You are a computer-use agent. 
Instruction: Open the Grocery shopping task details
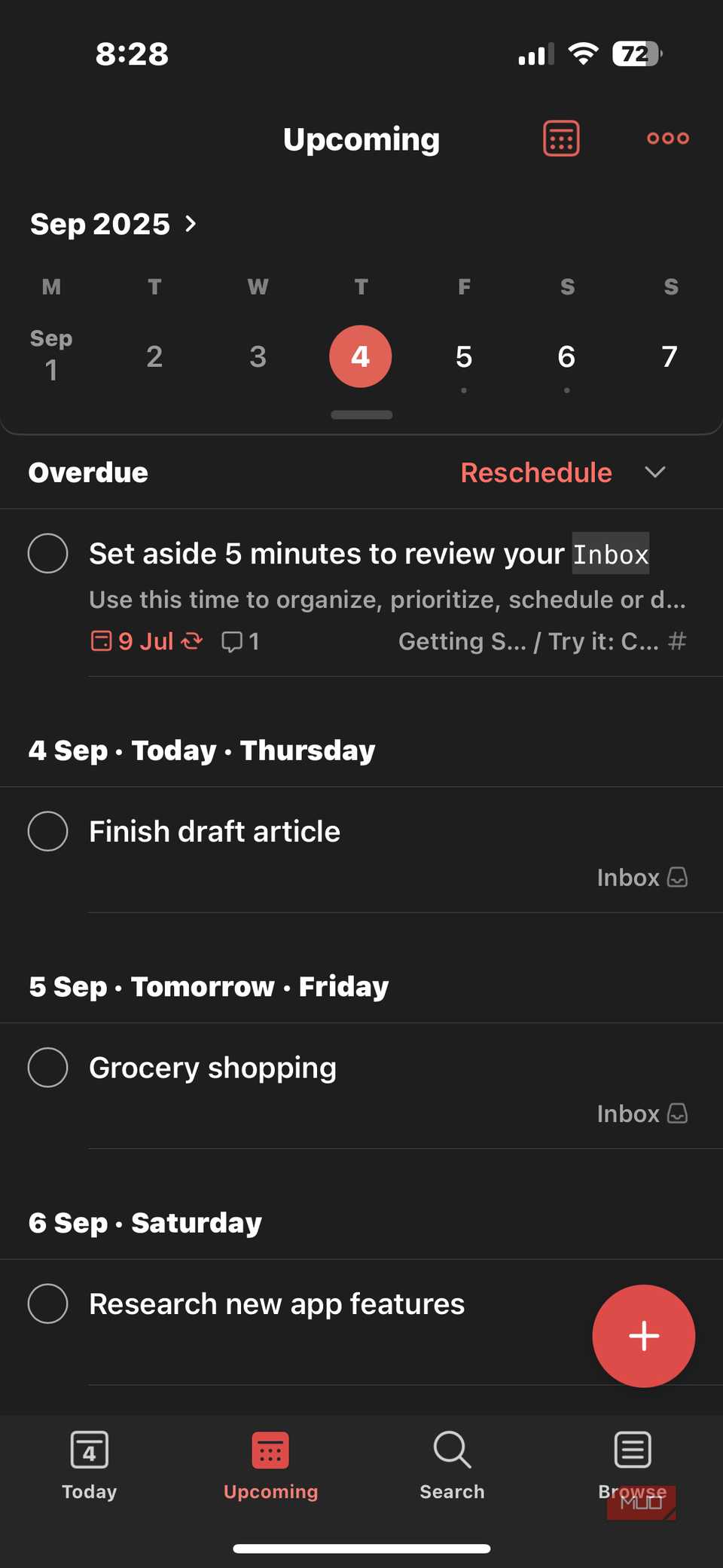212,1068
